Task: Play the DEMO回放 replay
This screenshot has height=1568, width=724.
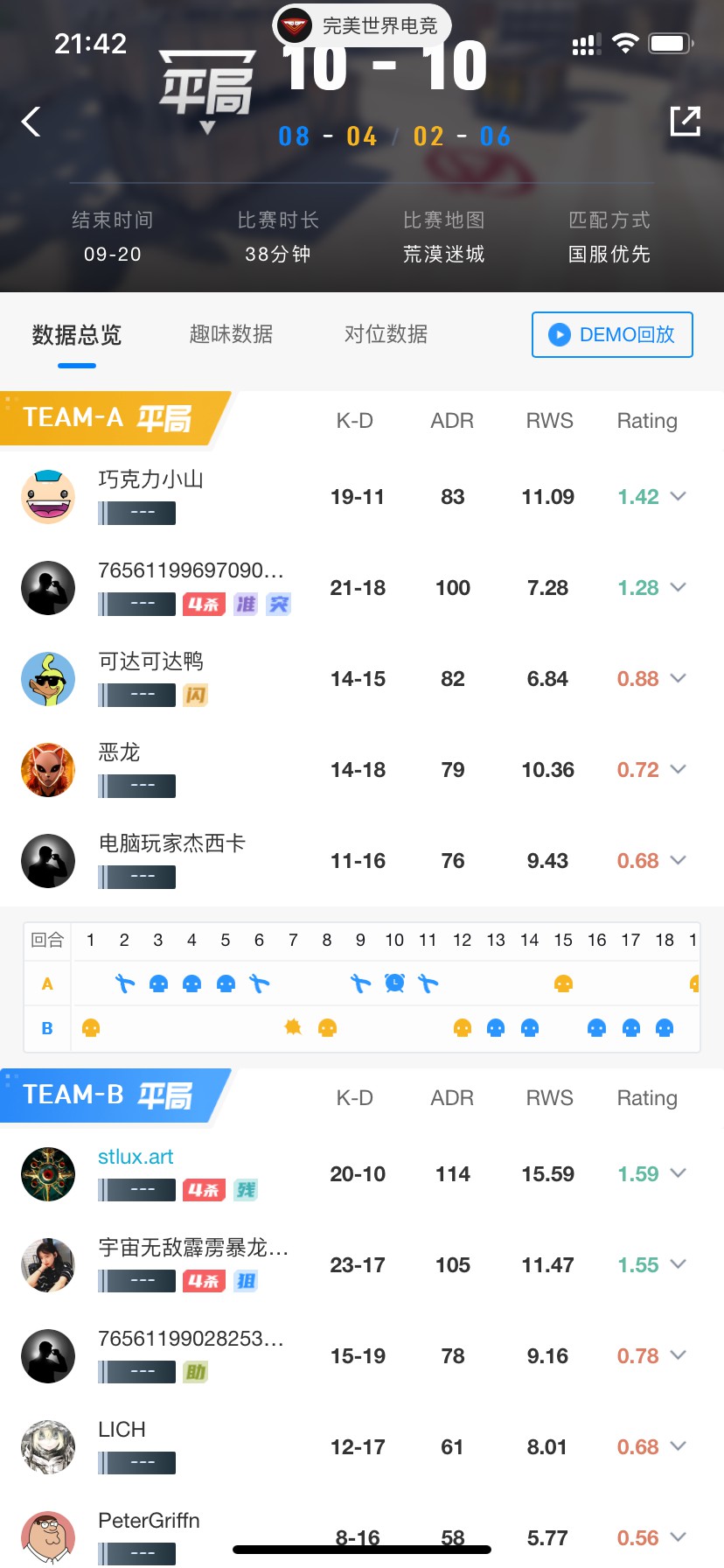Action: click(612, 335)
